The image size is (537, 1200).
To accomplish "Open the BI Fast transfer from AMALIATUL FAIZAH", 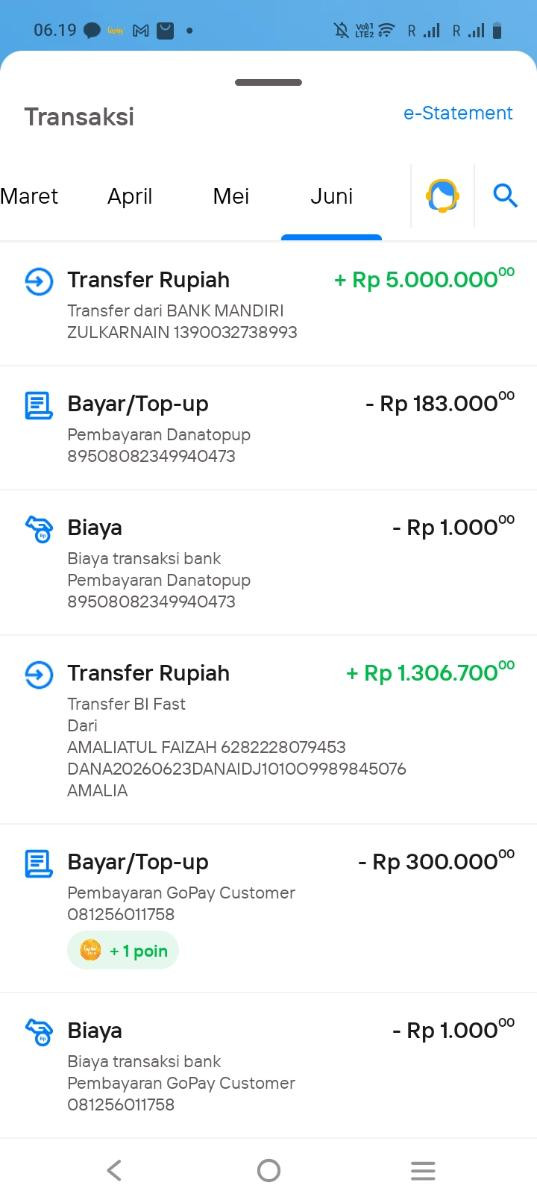I will 268,729.
